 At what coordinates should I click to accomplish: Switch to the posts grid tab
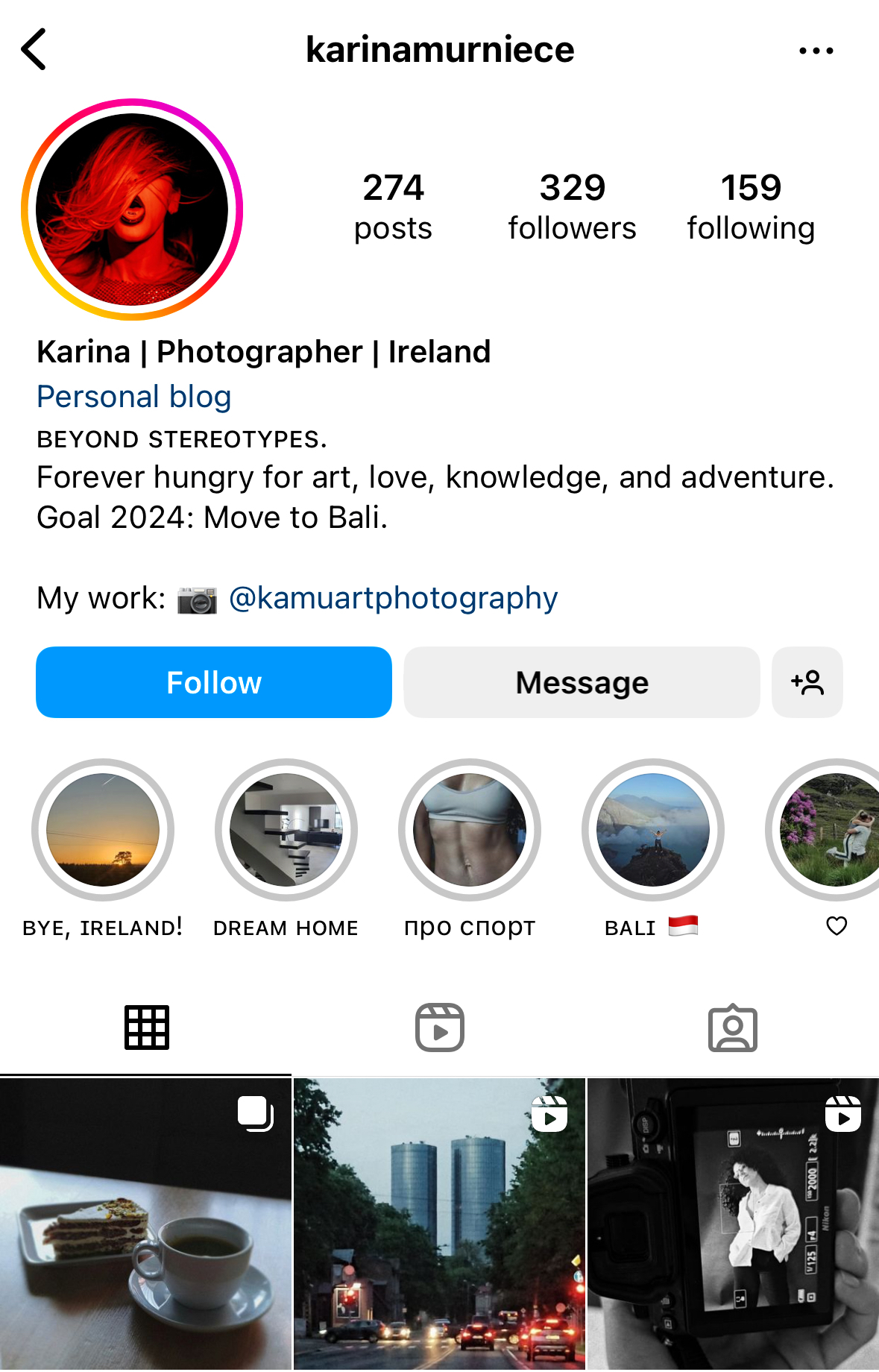click(x=146, y=1028)
